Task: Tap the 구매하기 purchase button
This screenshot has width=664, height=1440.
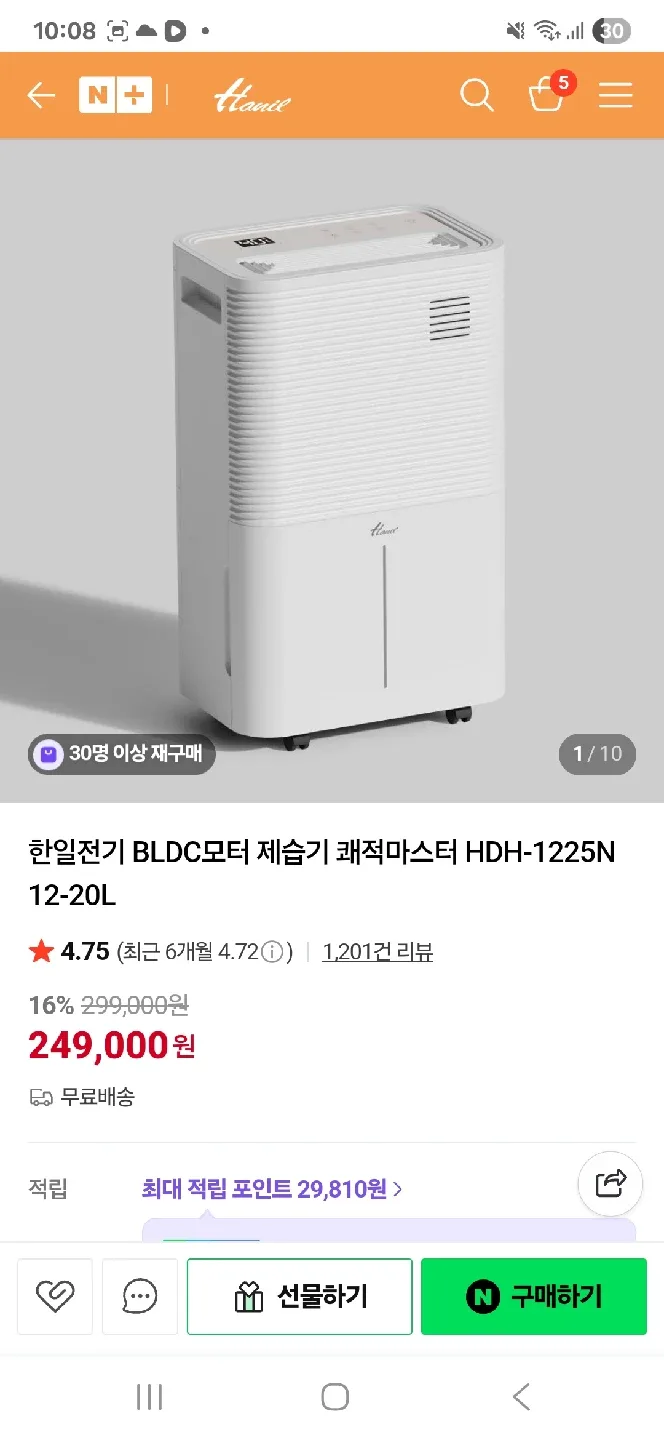Action: (x=534, y=1297)
